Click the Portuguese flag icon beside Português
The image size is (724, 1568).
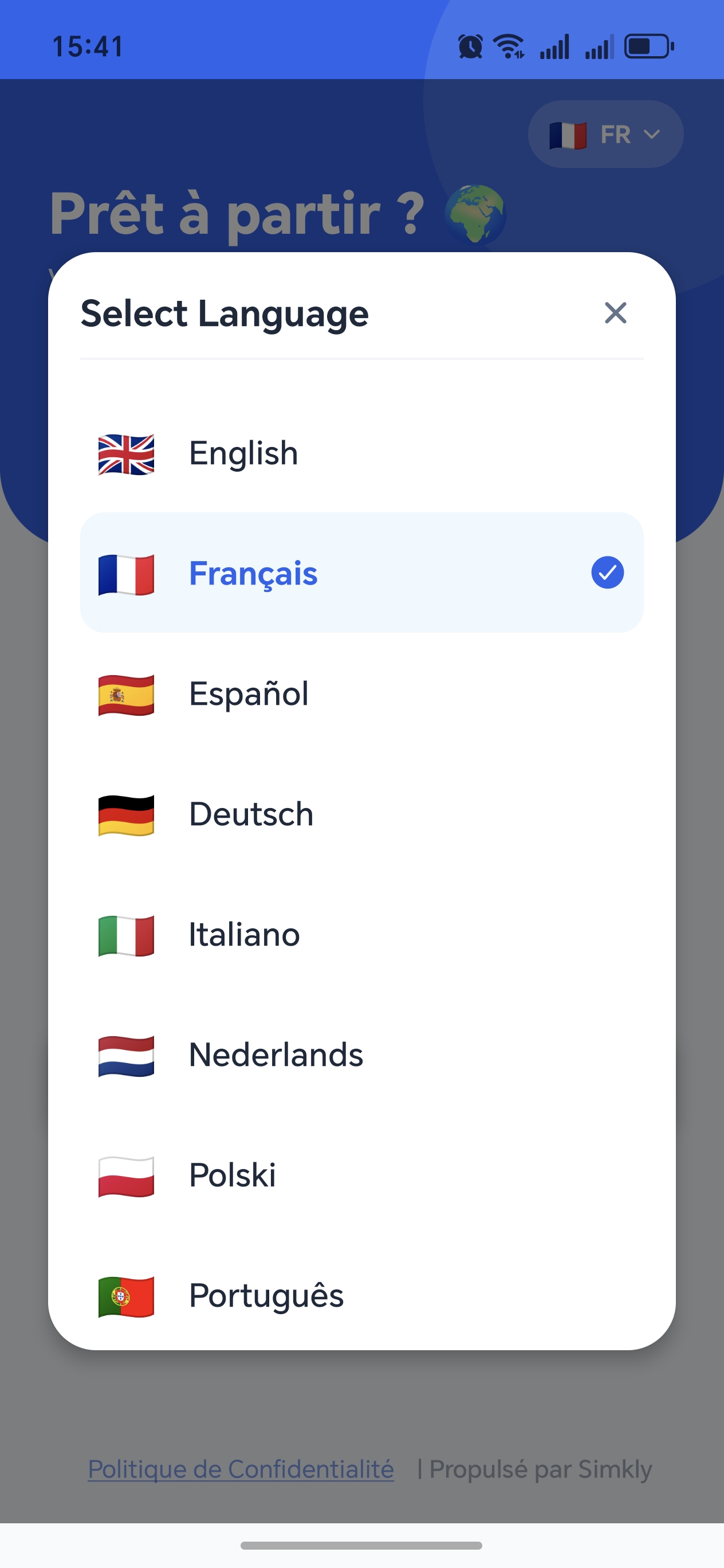tap(126, 1295)
